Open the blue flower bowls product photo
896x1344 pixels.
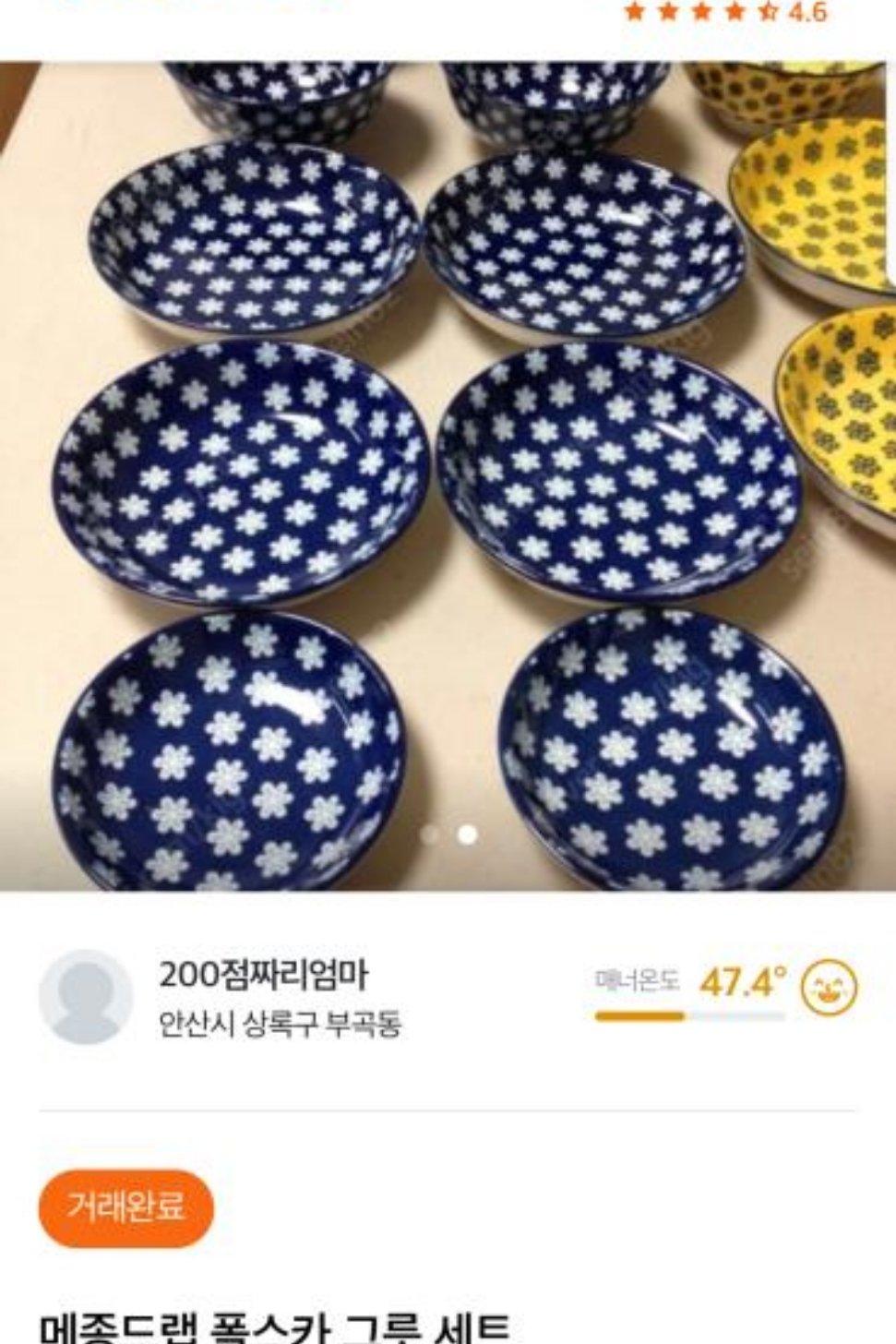[448, 475]
